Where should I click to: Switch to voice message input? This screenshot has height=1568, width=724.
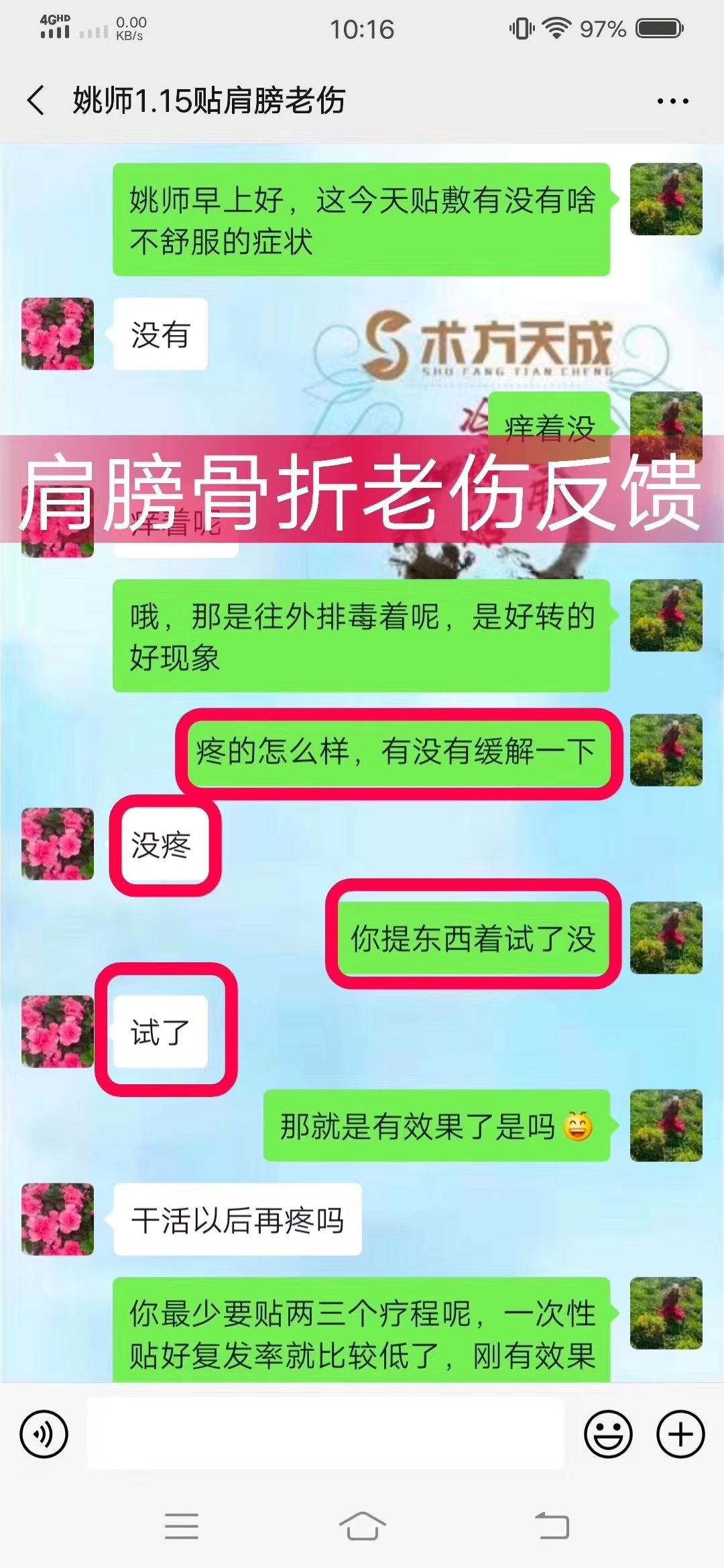point(44,1434)
